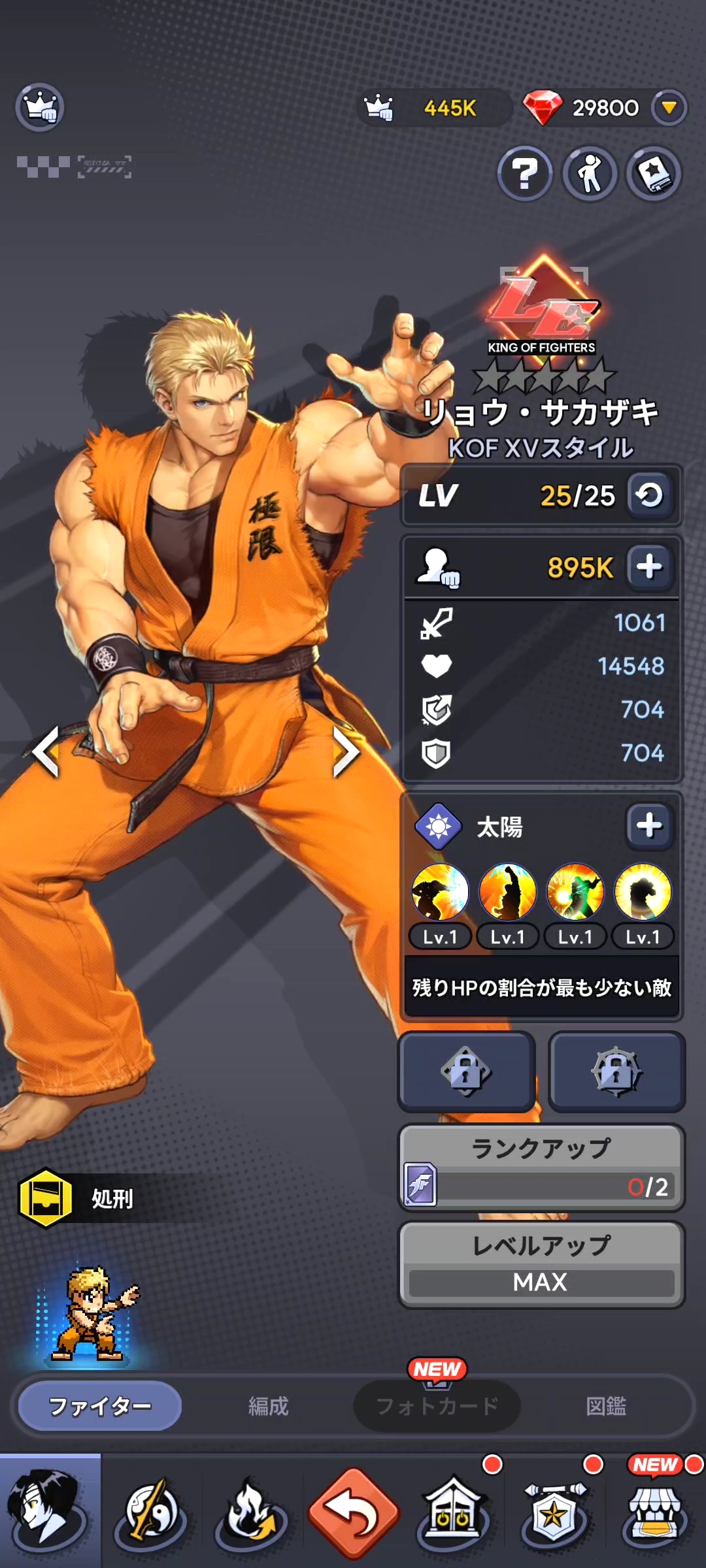Image resolution: width=706 pixels, height=1568 pixels.
Task: Select the ファイター tab
Action: tap(99, 1406)
